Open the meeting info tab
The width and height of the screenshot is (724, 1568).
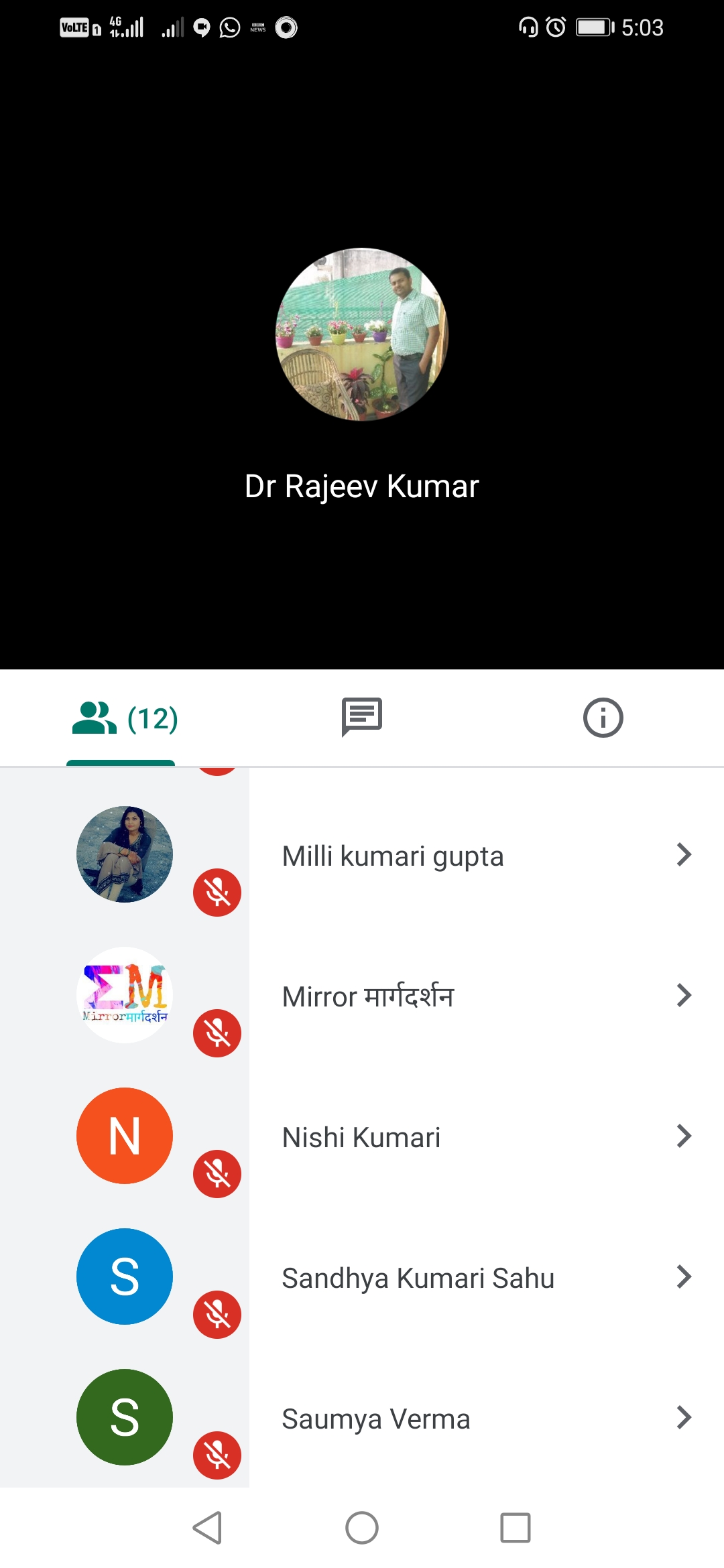(603, 718)
